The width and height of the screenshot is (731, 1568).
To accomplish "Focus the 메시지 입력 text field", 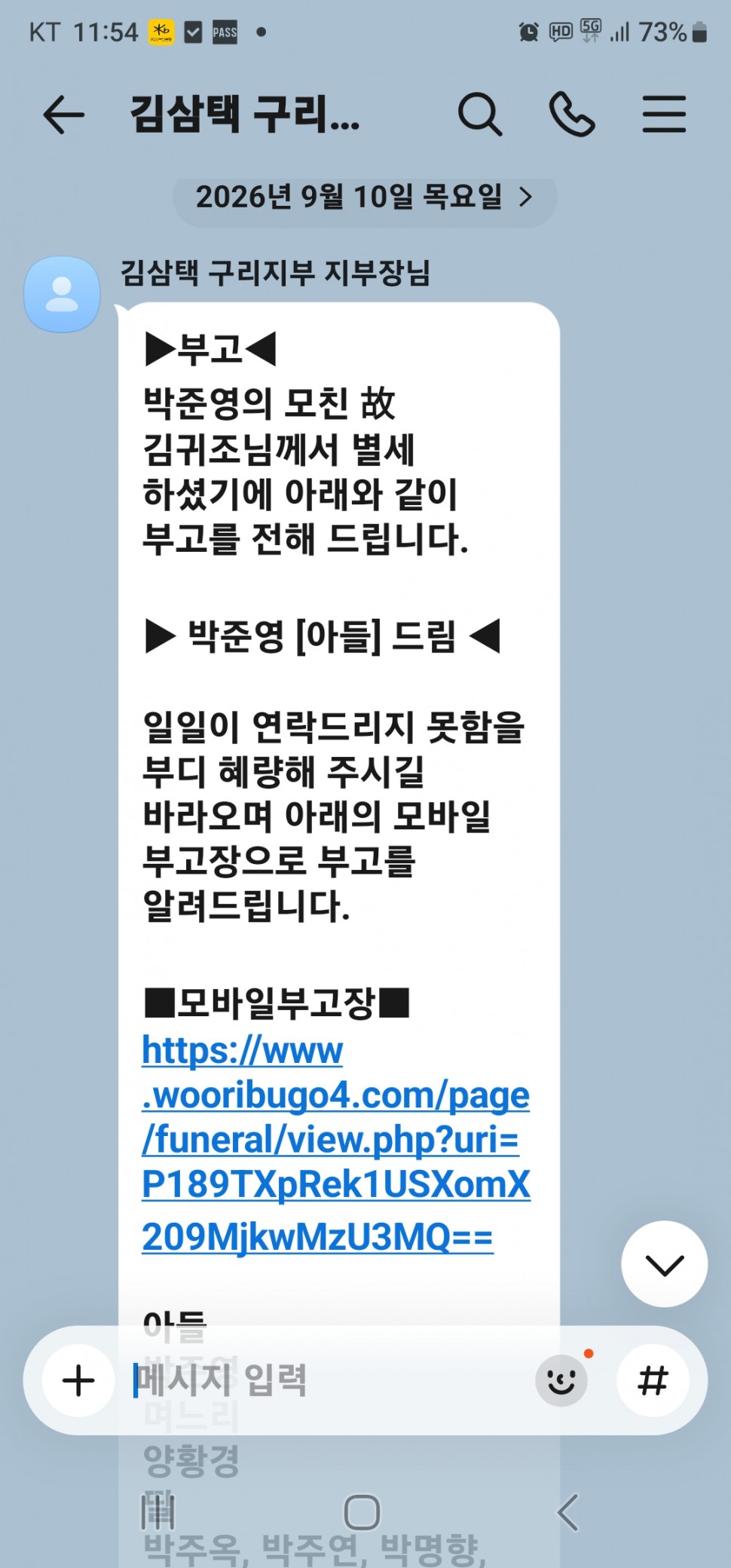I will point(328,1380).
